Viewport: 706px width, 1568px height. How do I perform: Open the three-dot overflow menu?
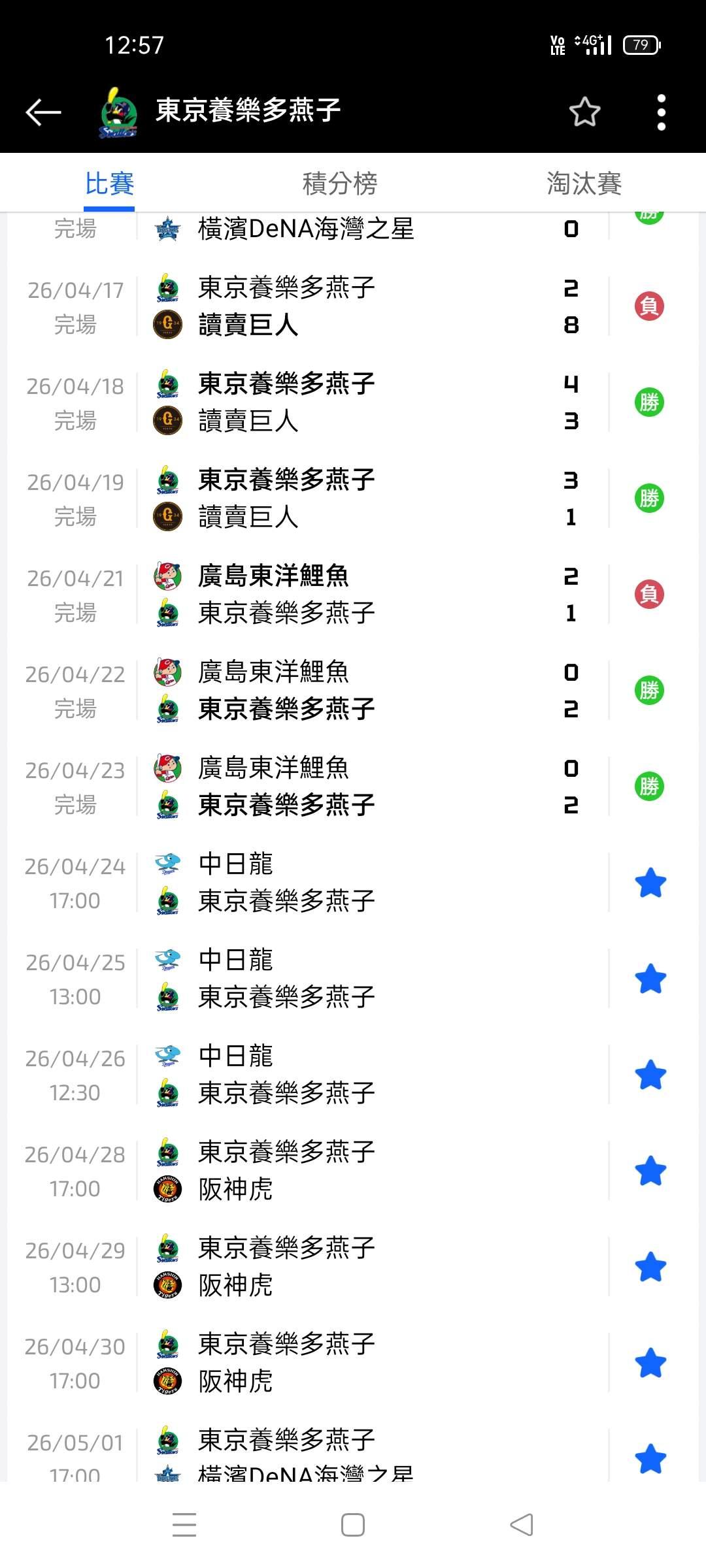[x=661, y=112]
